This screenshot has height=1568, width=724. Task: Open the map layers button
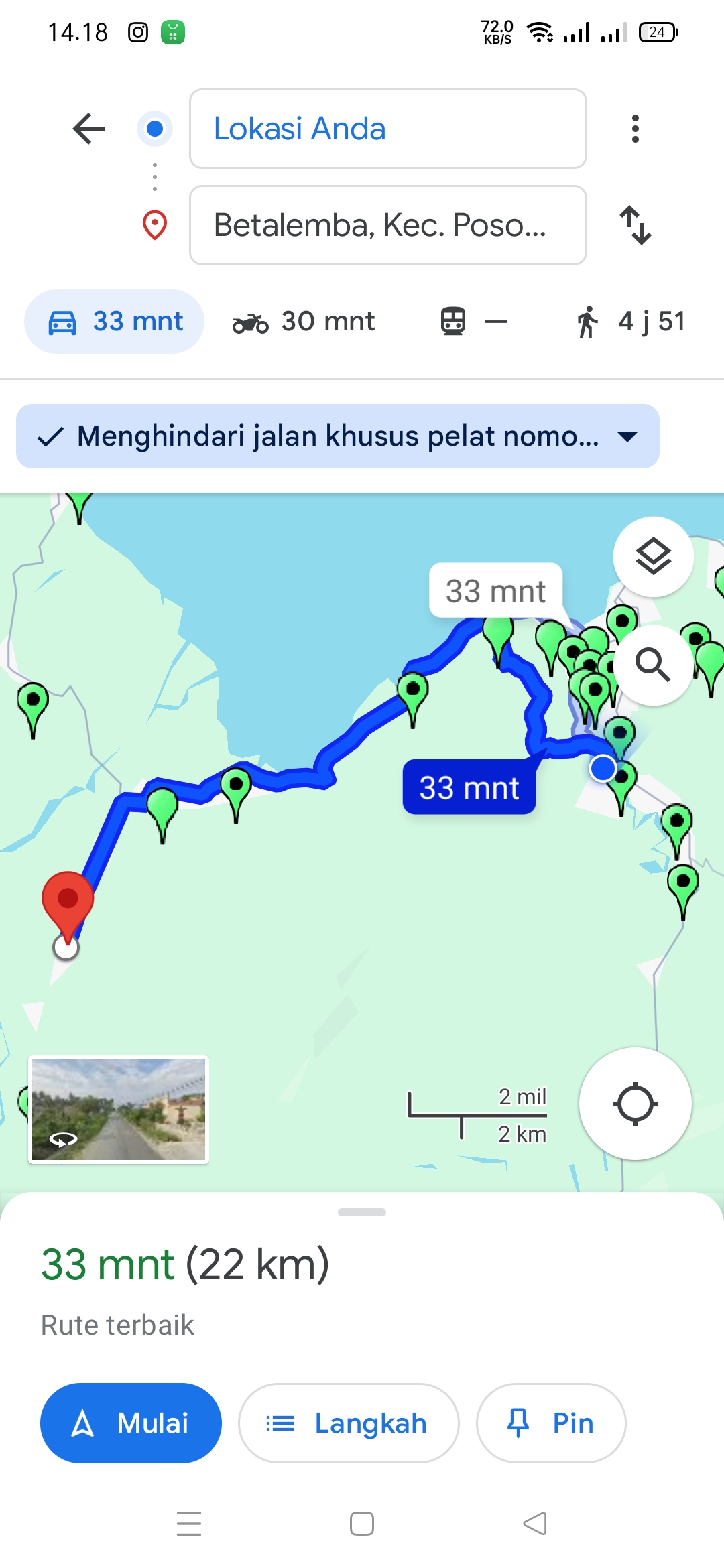click(653, 557)
